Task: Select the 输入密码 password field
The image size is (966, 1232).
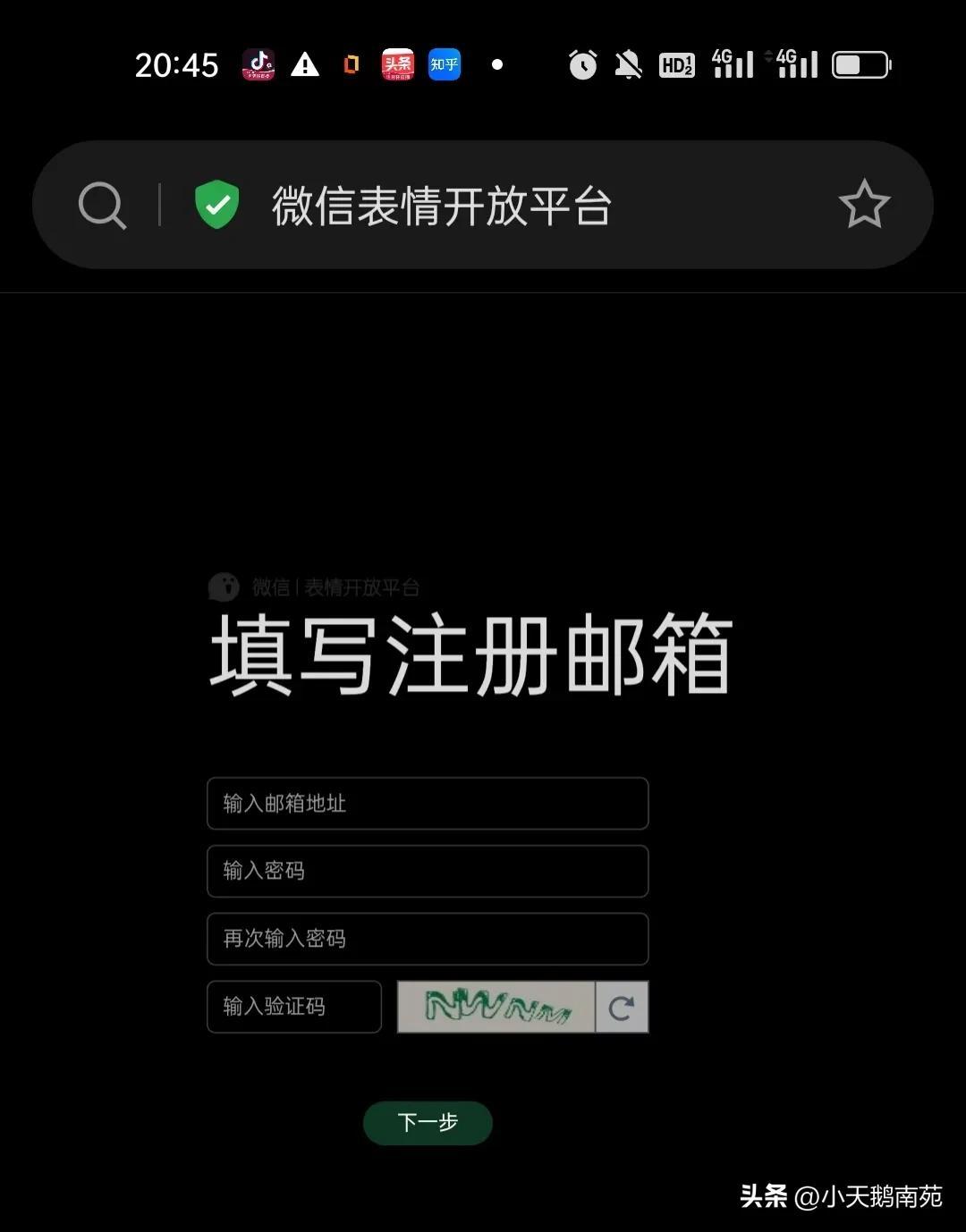Action: pos(428,872)
